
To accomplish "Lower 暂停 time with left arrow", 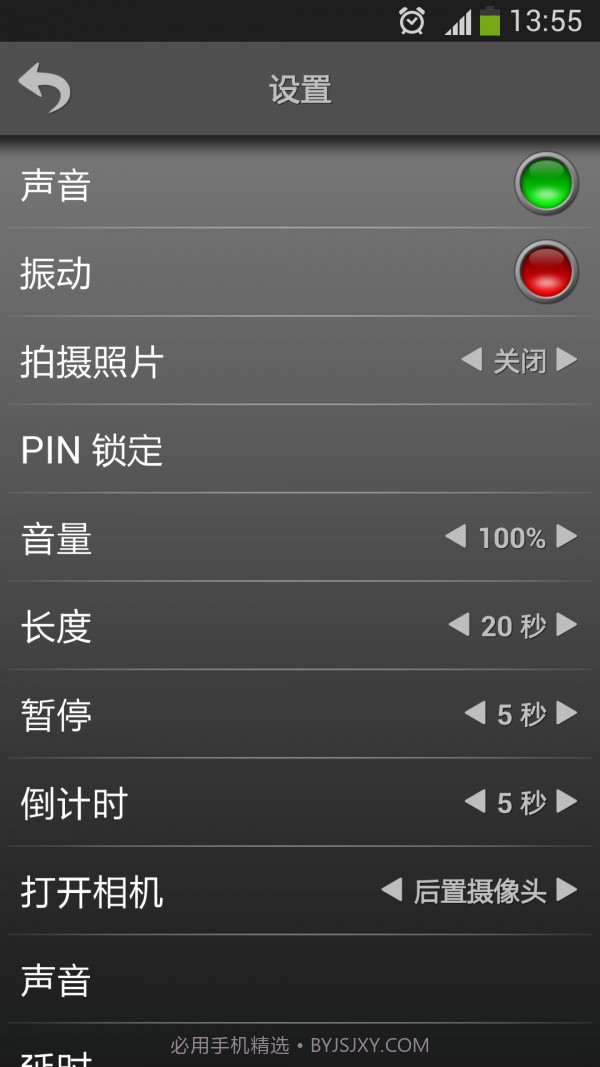I will click(475, 713).
